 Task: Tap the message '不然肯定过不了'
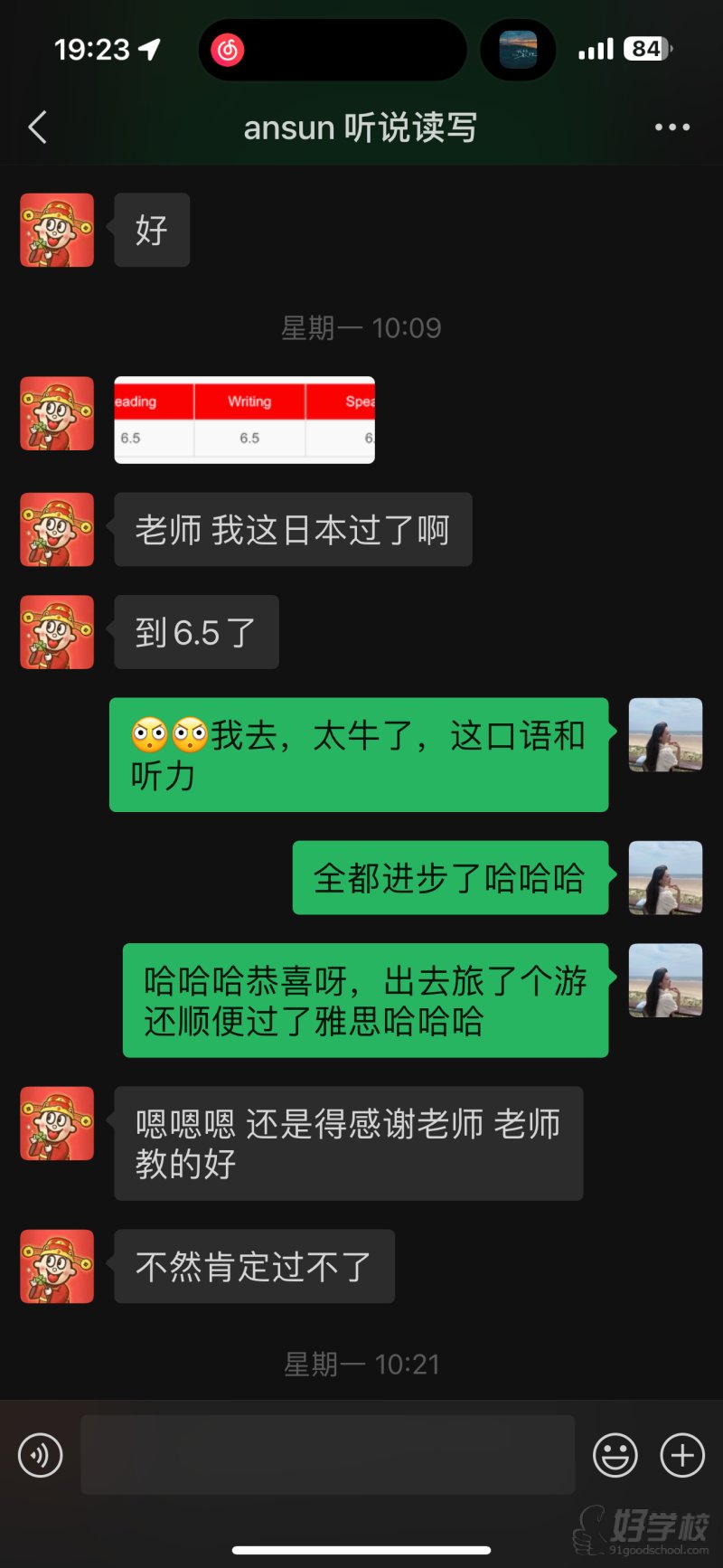(x=254, y=1266)
